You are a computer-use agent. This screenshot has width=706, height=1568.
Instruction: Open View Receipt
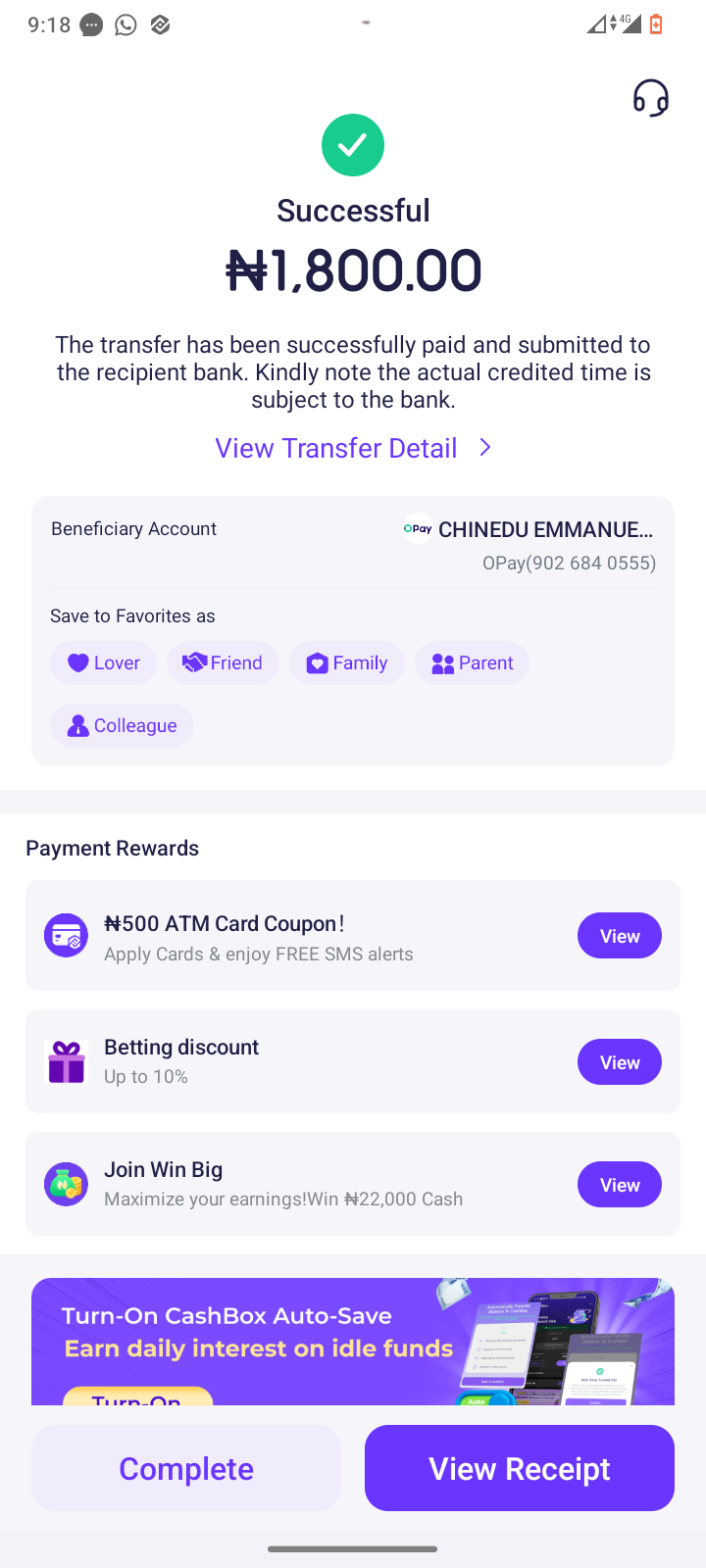pyautogui.click(x=519, y=1468)
